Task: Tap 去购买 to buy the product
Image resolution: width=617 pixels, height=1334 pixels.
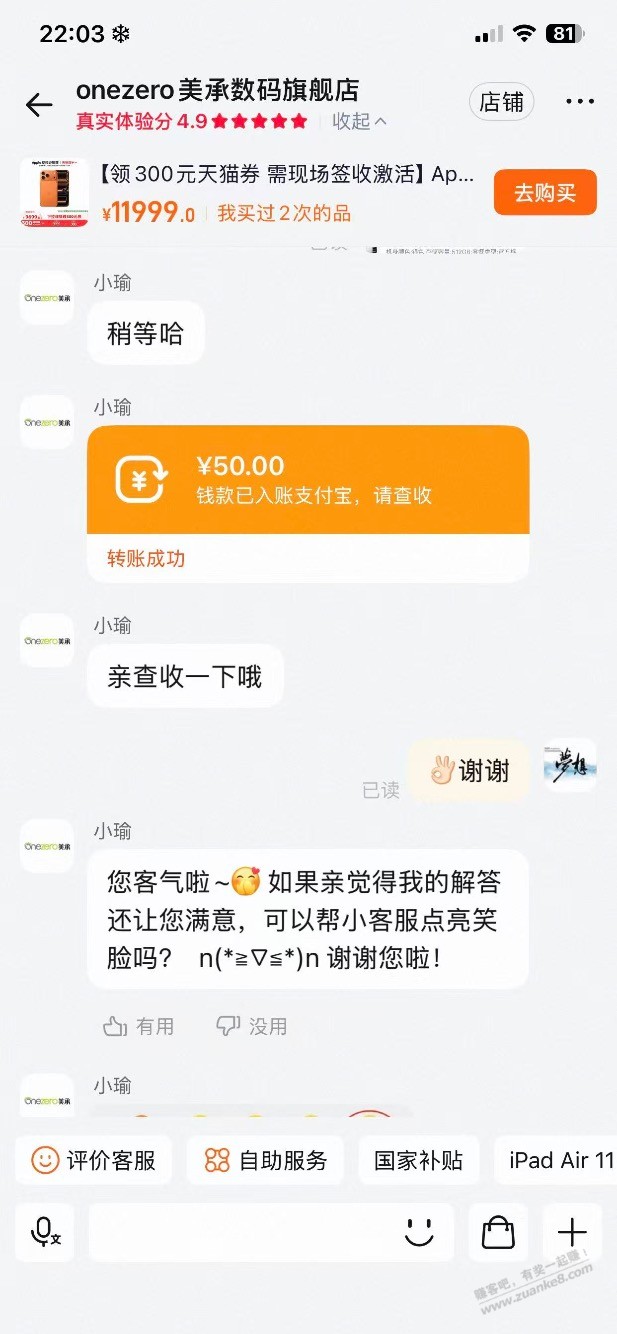Action: point(545,192)
